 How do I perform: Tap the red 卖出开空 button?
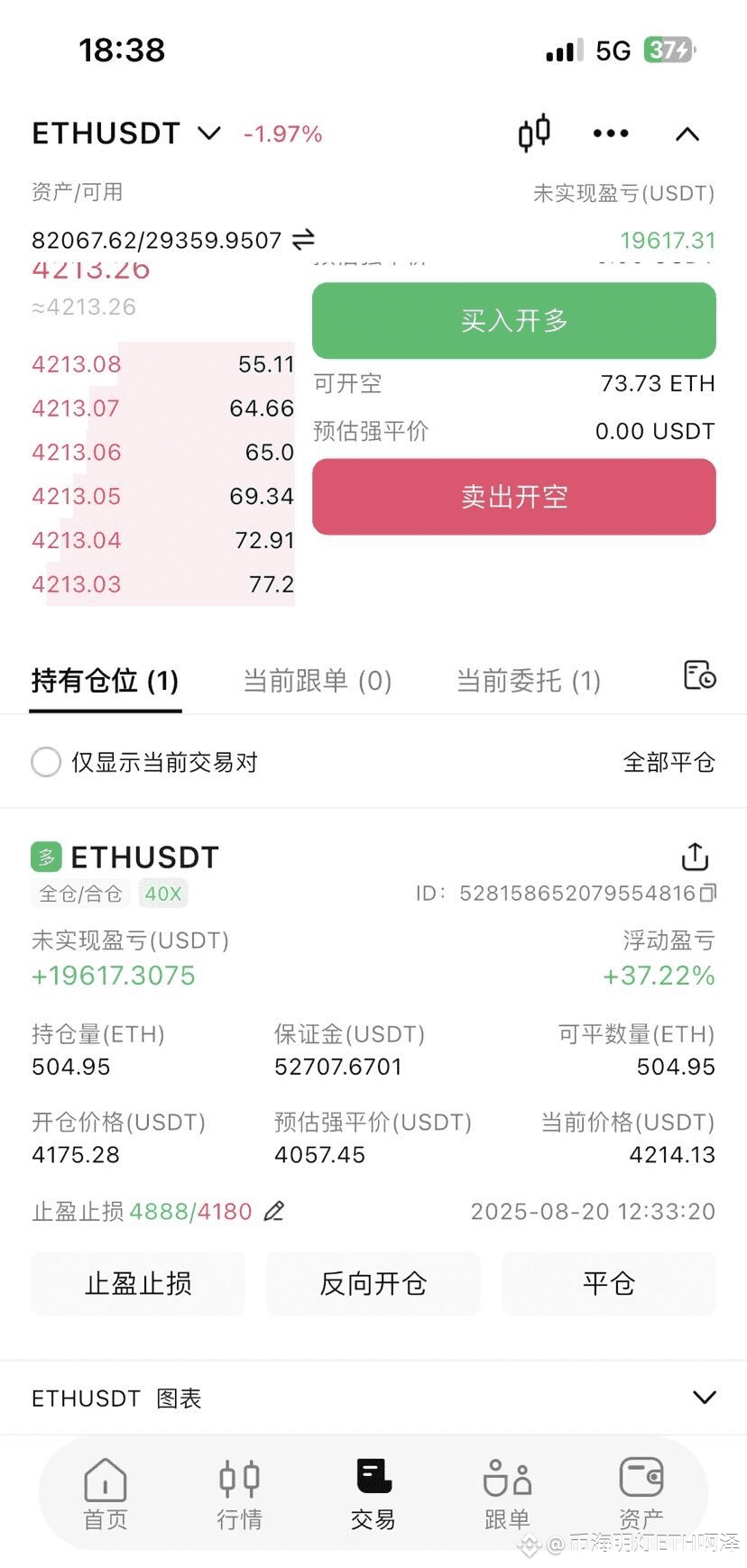(514, 497)
